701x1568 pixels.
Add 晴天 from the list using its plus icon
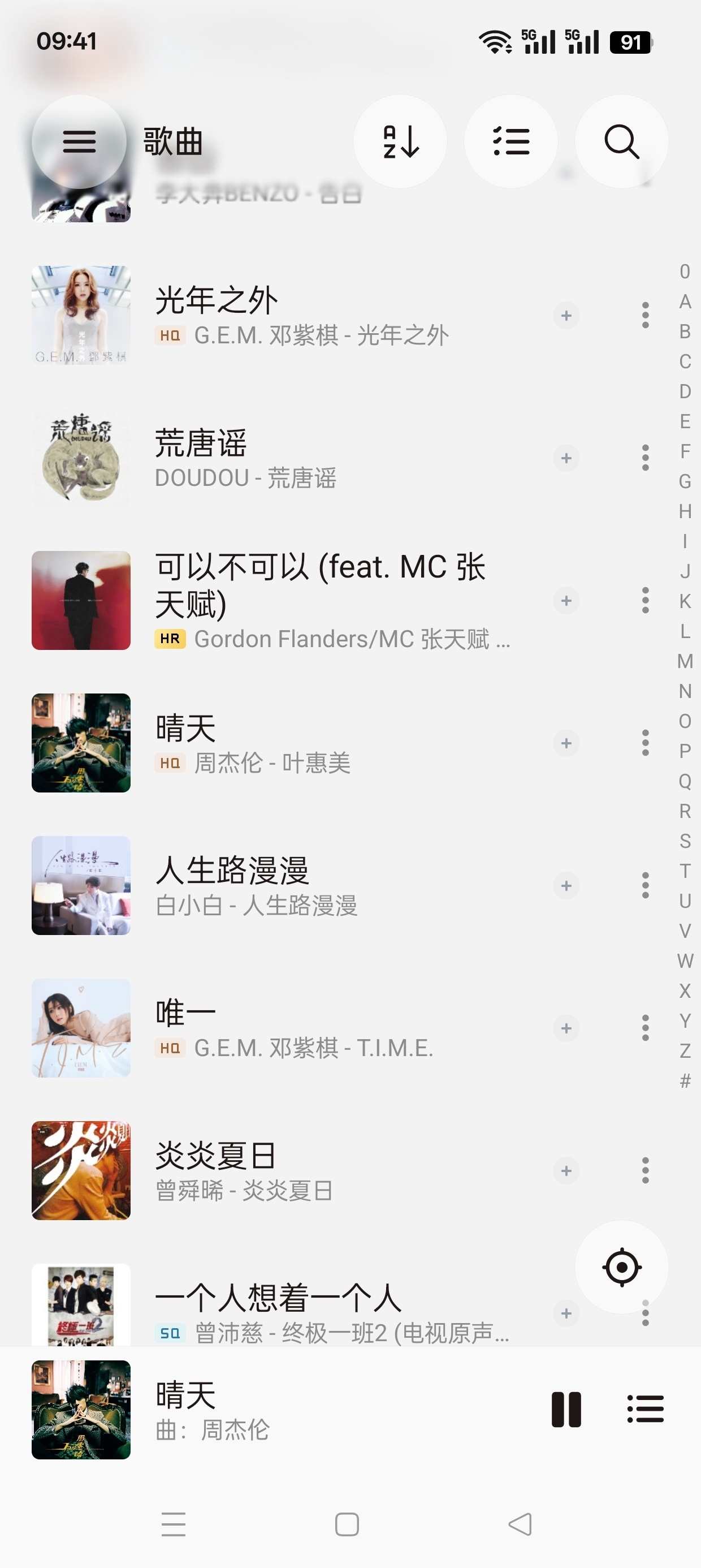(566, 743)
